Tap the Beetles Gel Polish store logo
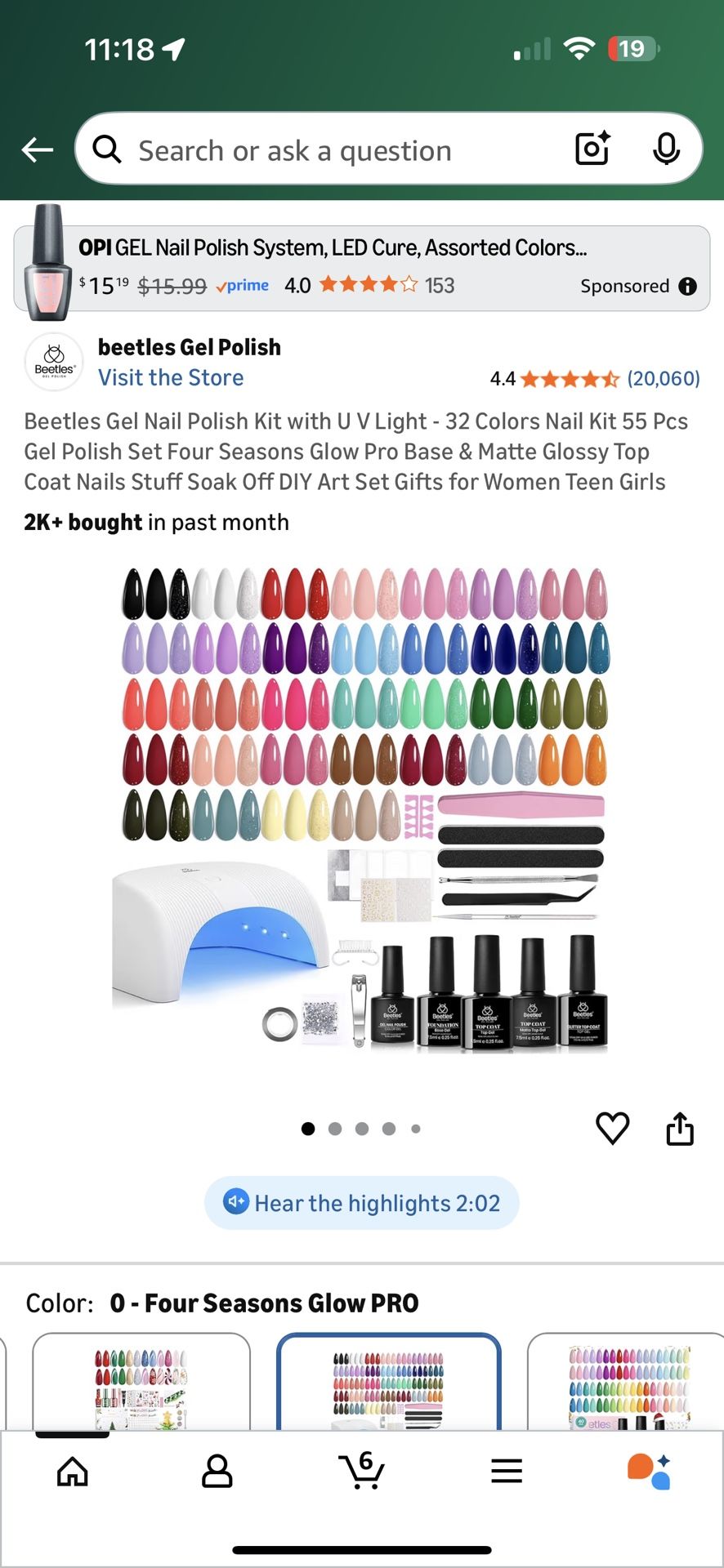The width and height of the screenshot is (724, 1568). click(x=54, y=362)
